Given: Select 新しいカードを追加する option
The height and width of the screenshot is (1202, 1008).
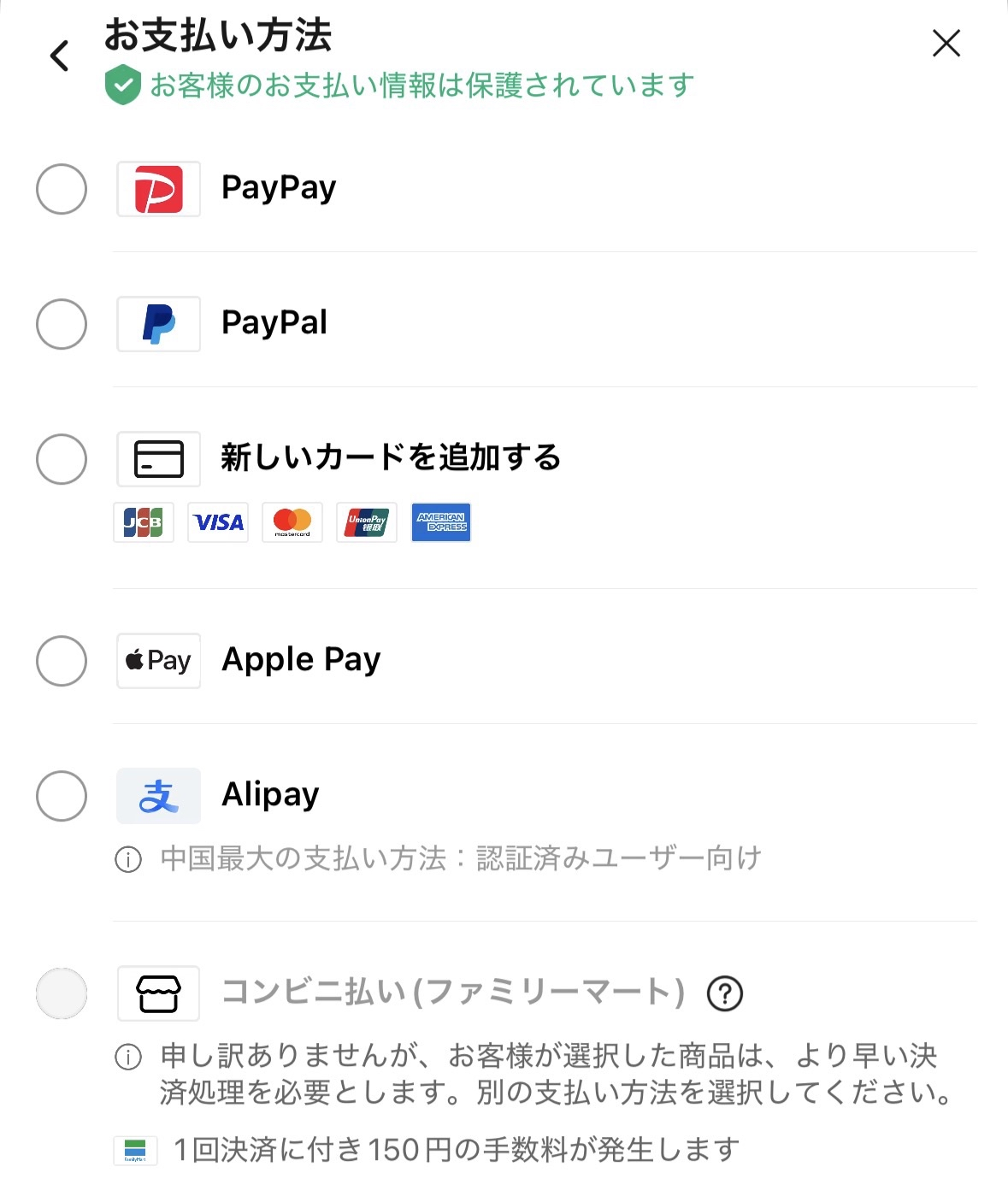Looking at the screenshot, I should (x=62, y=459).
